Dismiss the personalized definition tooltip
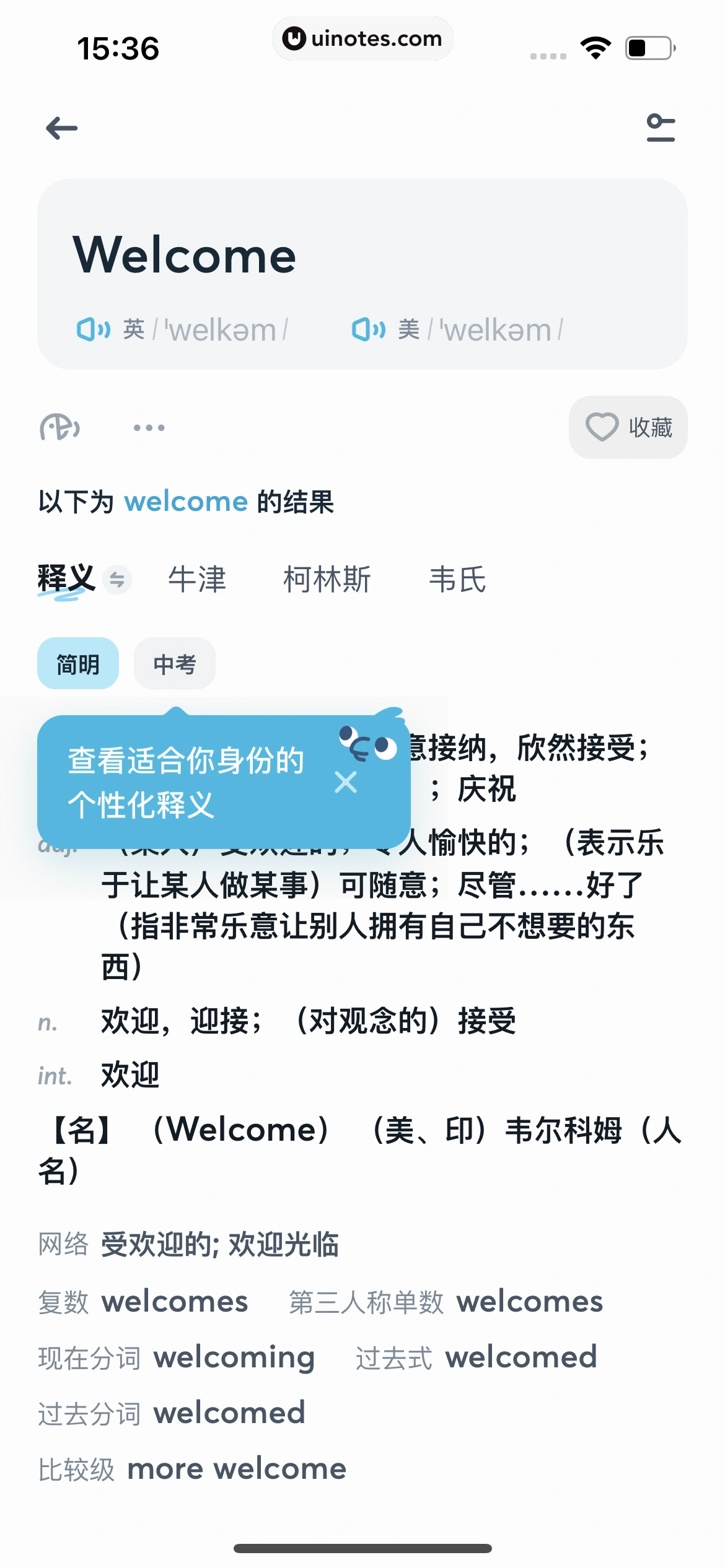The width and height of the screenshot is (725, 1568). 345,782
